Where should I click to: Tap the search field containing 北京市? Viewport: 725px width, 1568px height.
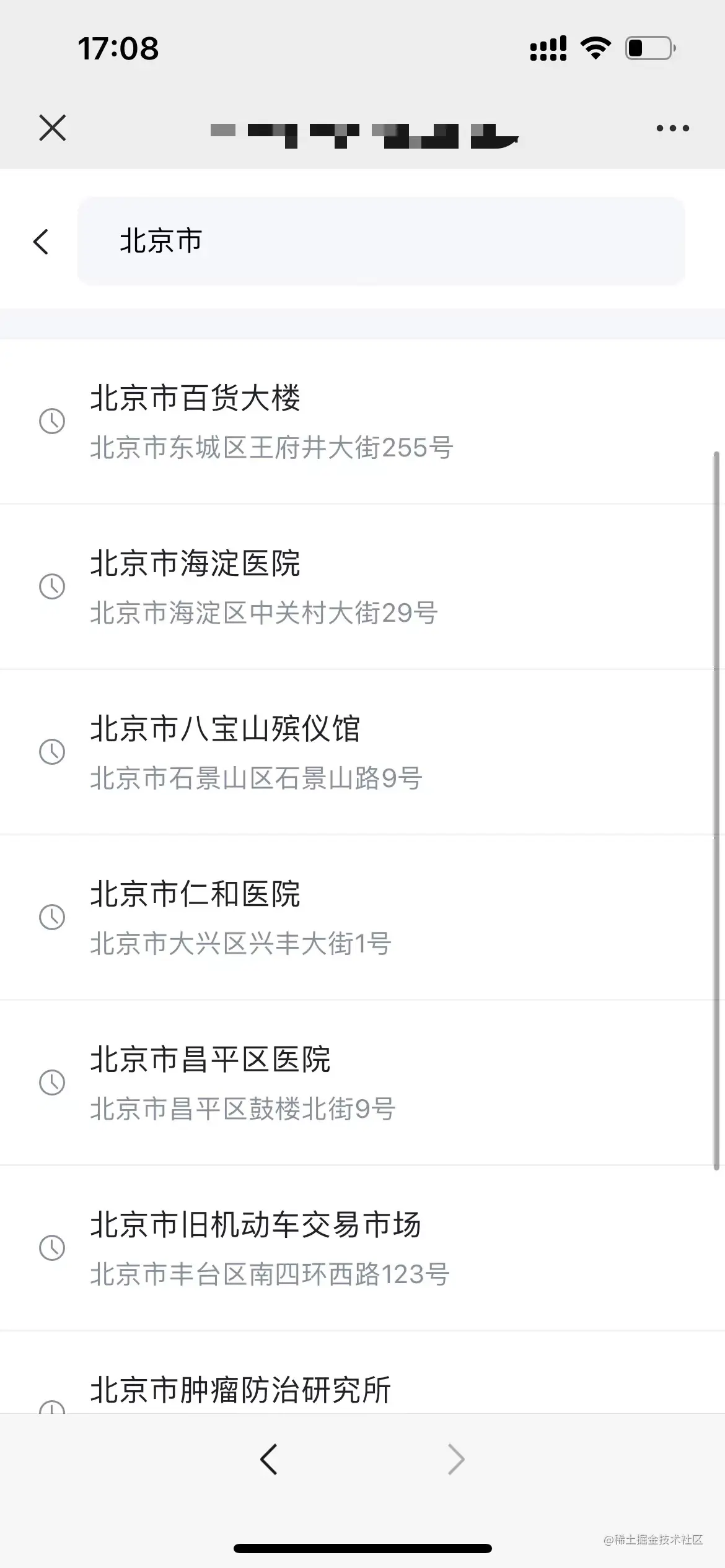click(x=380, y=242)
